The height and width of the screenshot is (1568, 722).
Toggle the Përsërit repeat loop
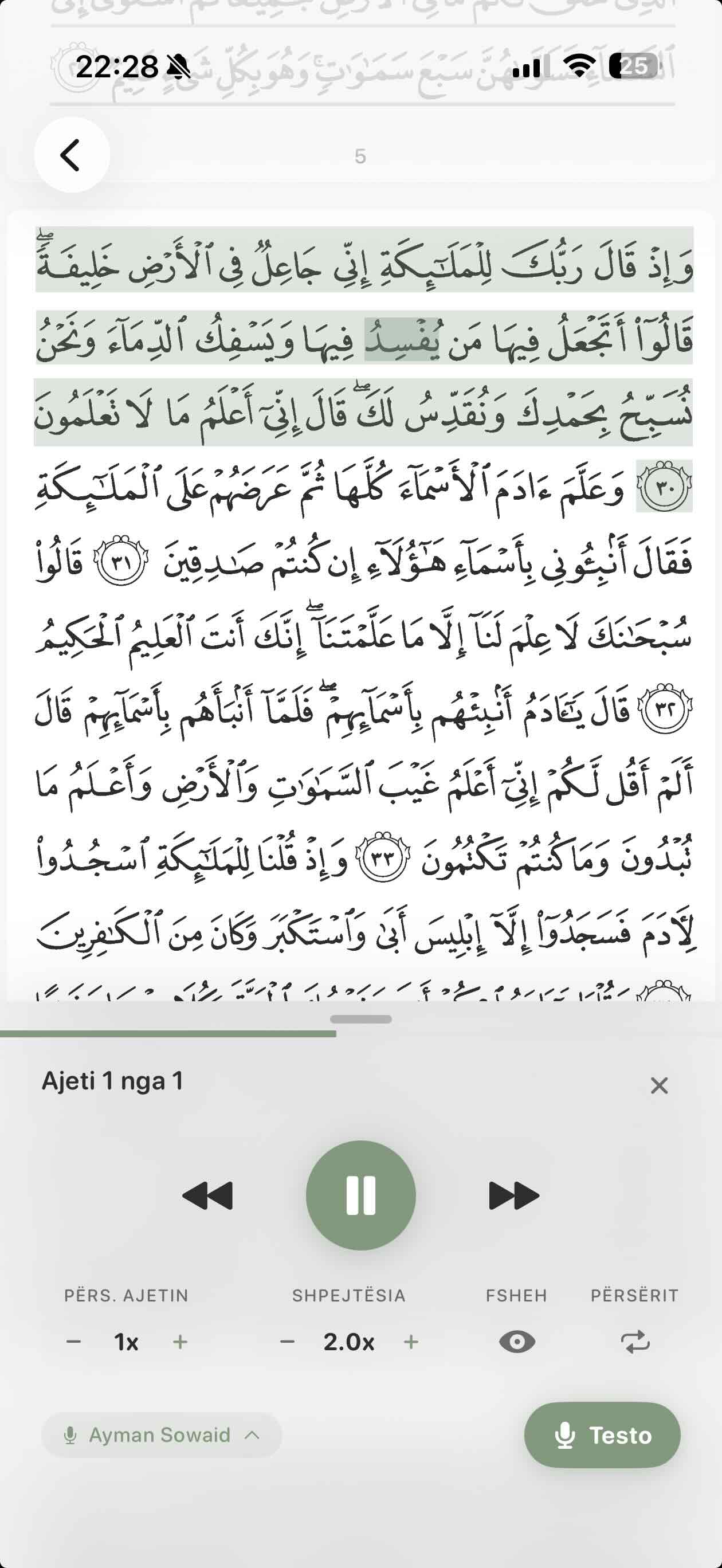pyautogui.click(x=635, y=1342)
